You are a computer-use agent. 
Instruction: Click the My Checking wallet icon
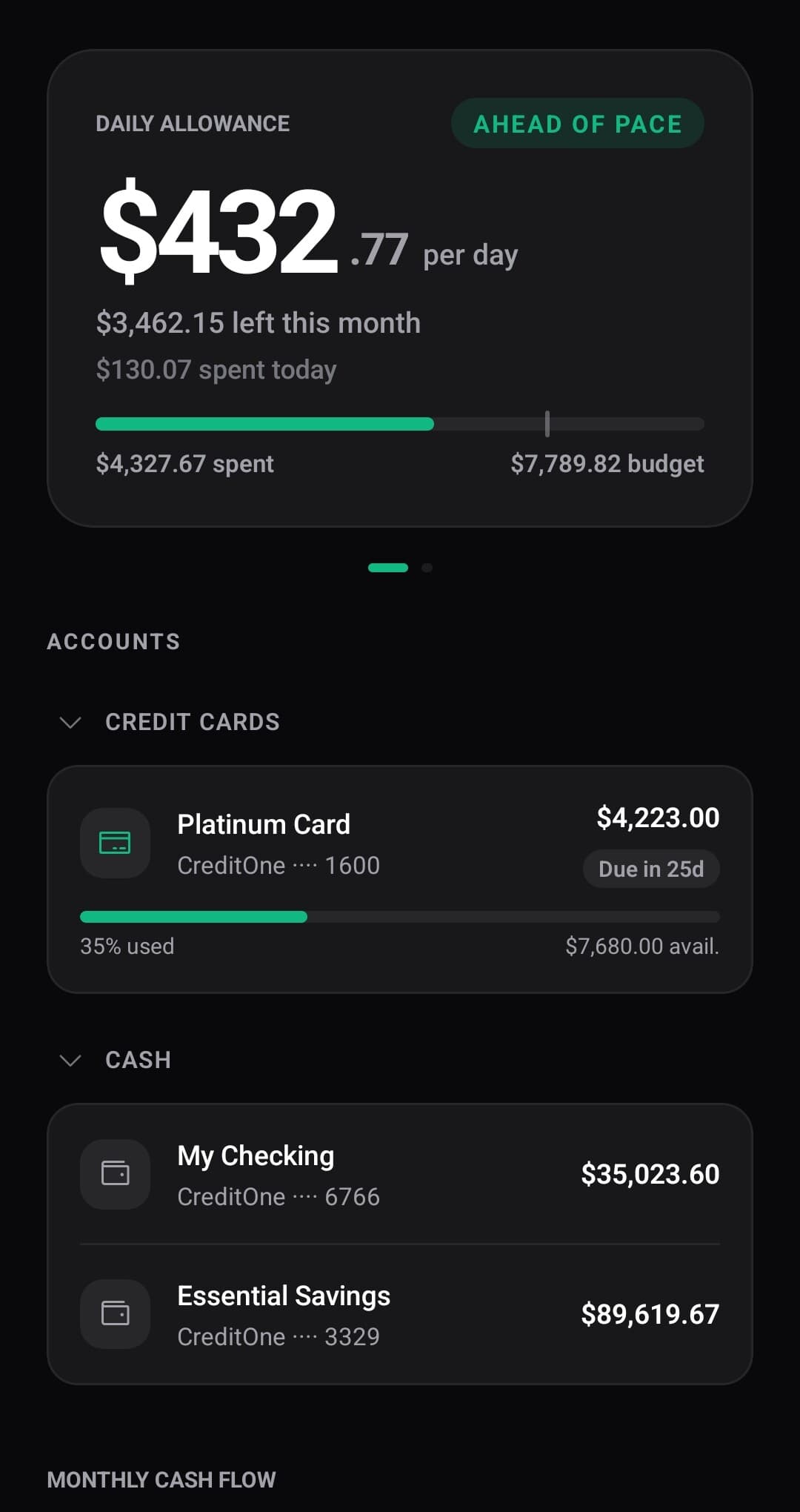coord(115,1175)
